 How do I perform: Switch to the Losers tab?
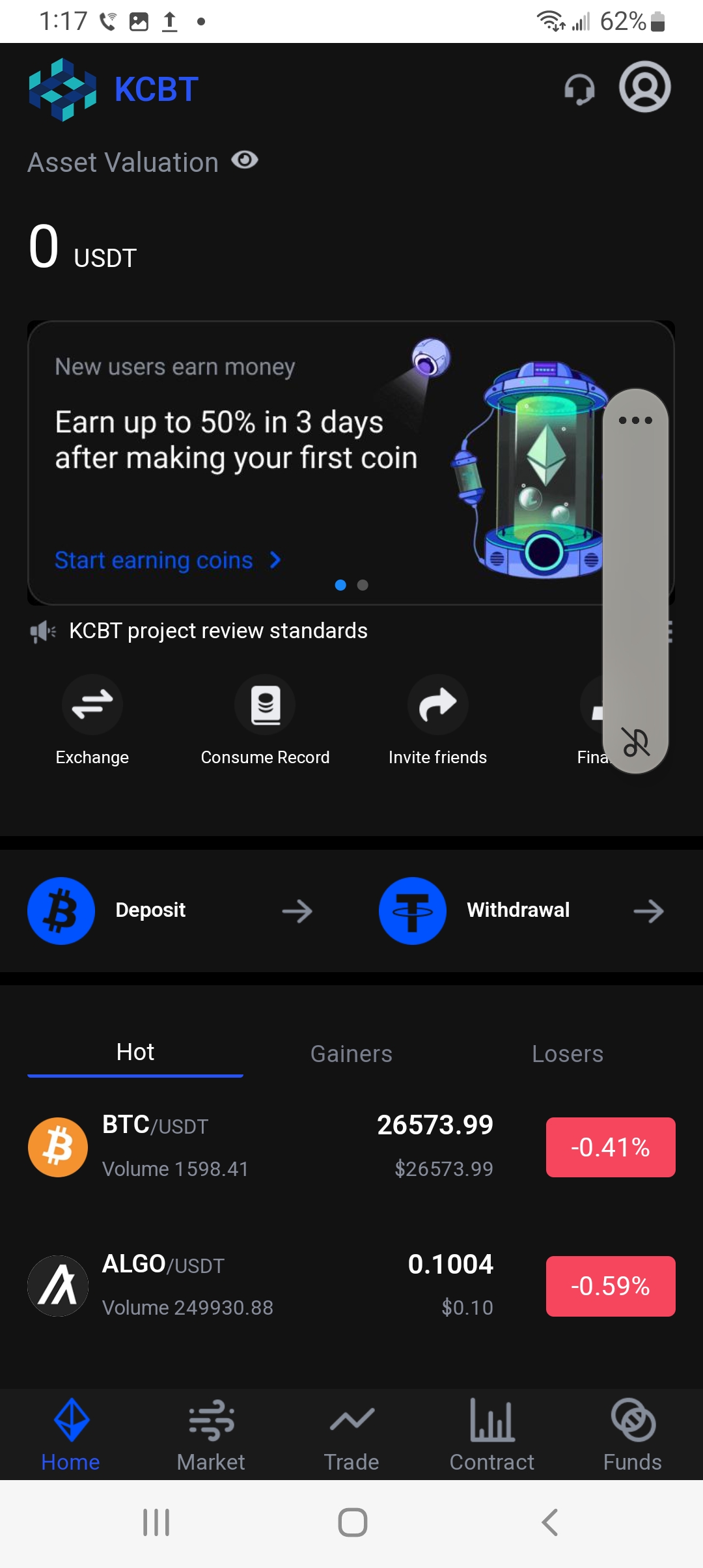coord(568,1054)
